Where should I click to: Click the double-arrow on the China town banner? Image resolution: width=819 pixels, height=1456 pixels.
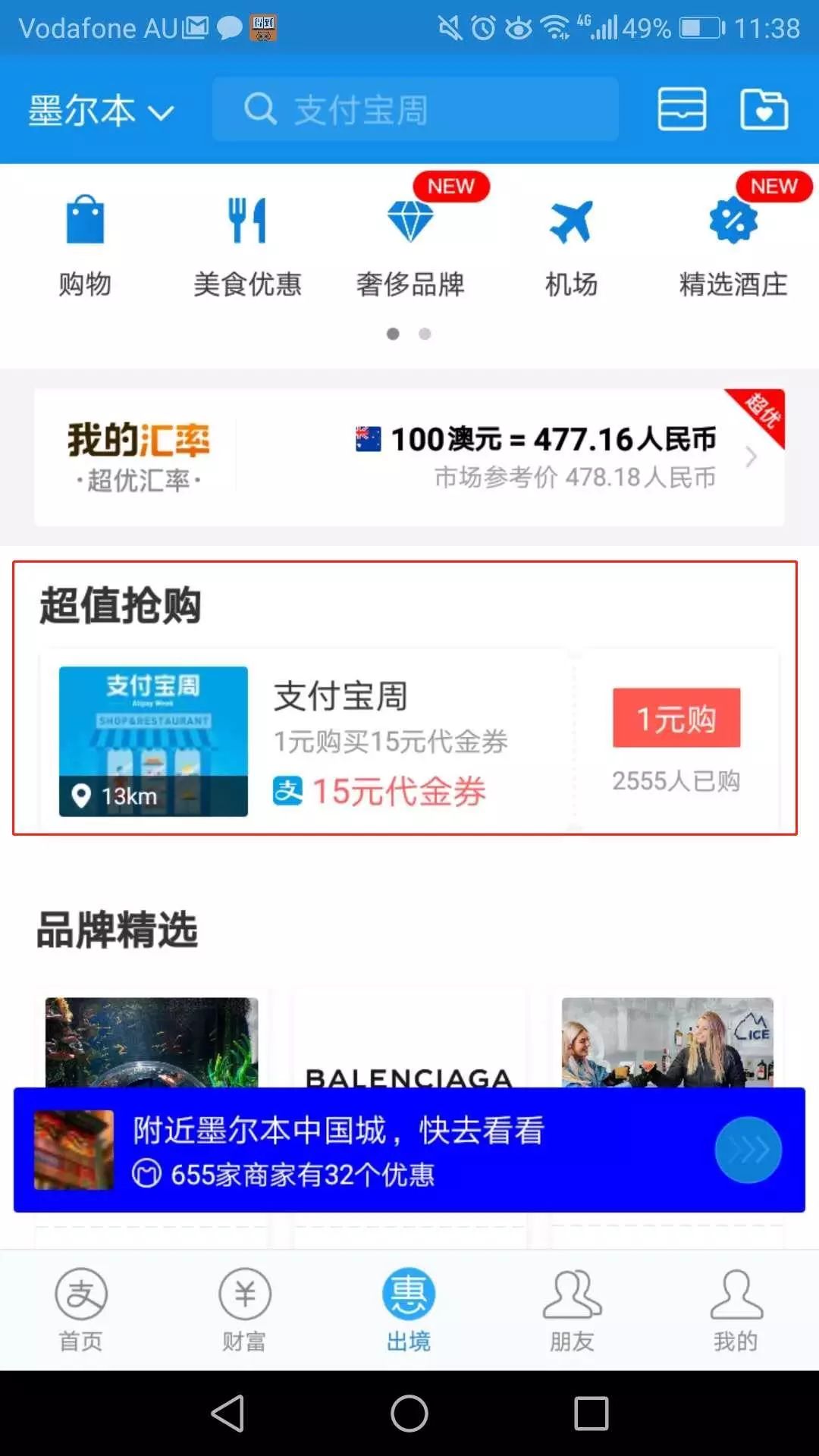click(x=748, y=1149)
